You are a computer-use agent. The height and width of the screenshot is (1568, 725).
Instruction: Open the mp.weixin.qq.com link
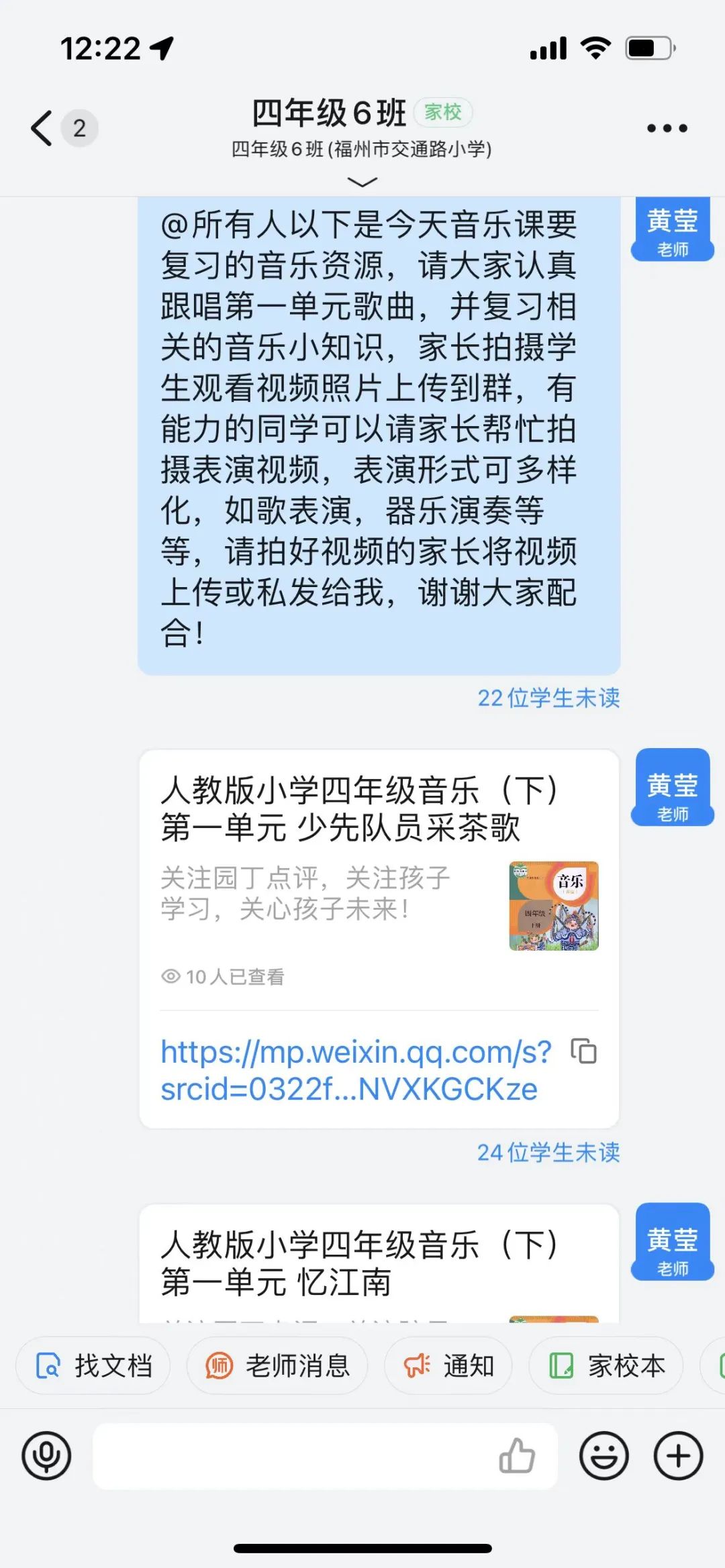[x=354, y=1071]
